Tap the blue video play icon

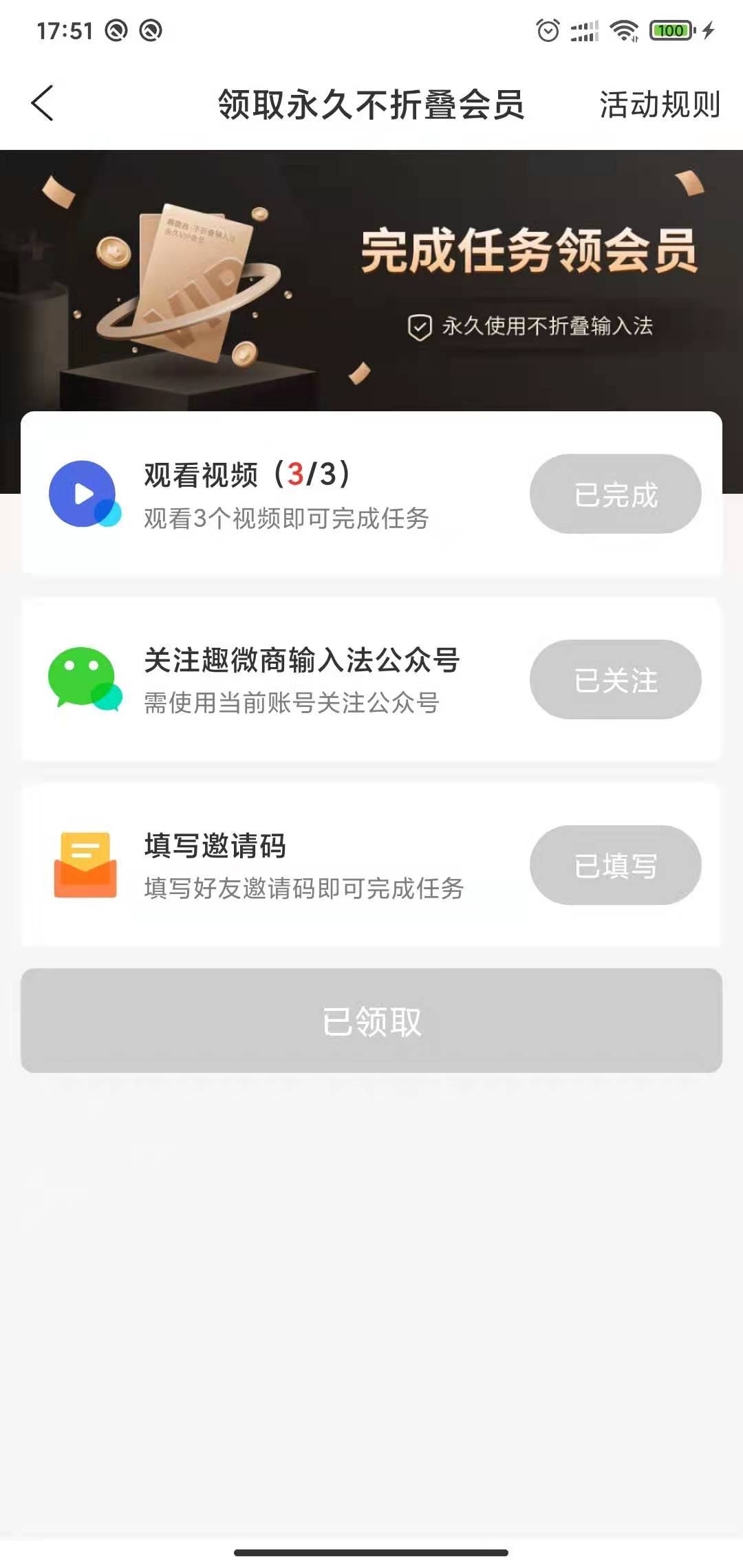(83, 493)
